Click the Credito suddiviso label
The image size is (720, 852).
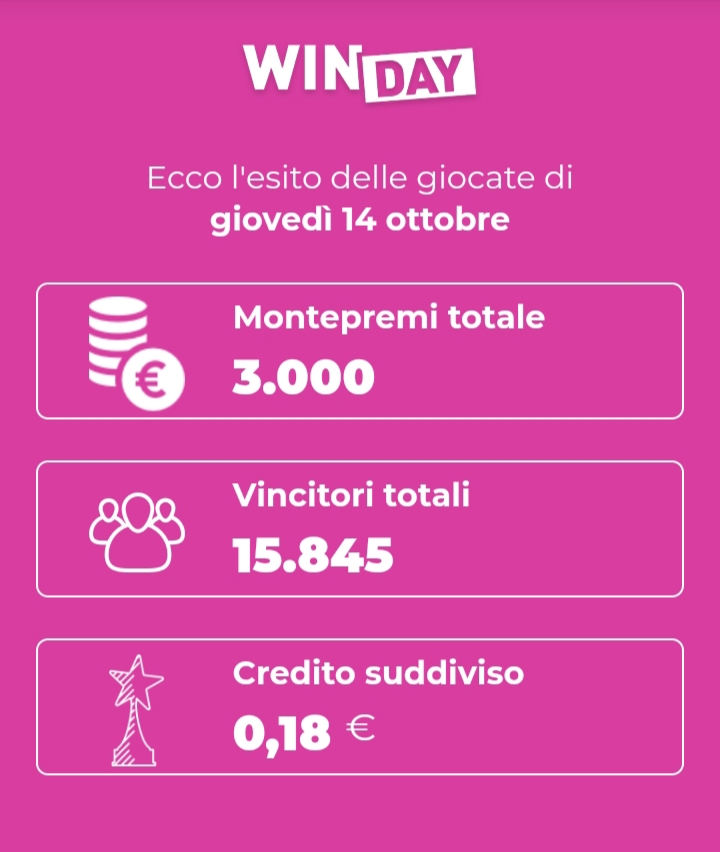point(376,673)
